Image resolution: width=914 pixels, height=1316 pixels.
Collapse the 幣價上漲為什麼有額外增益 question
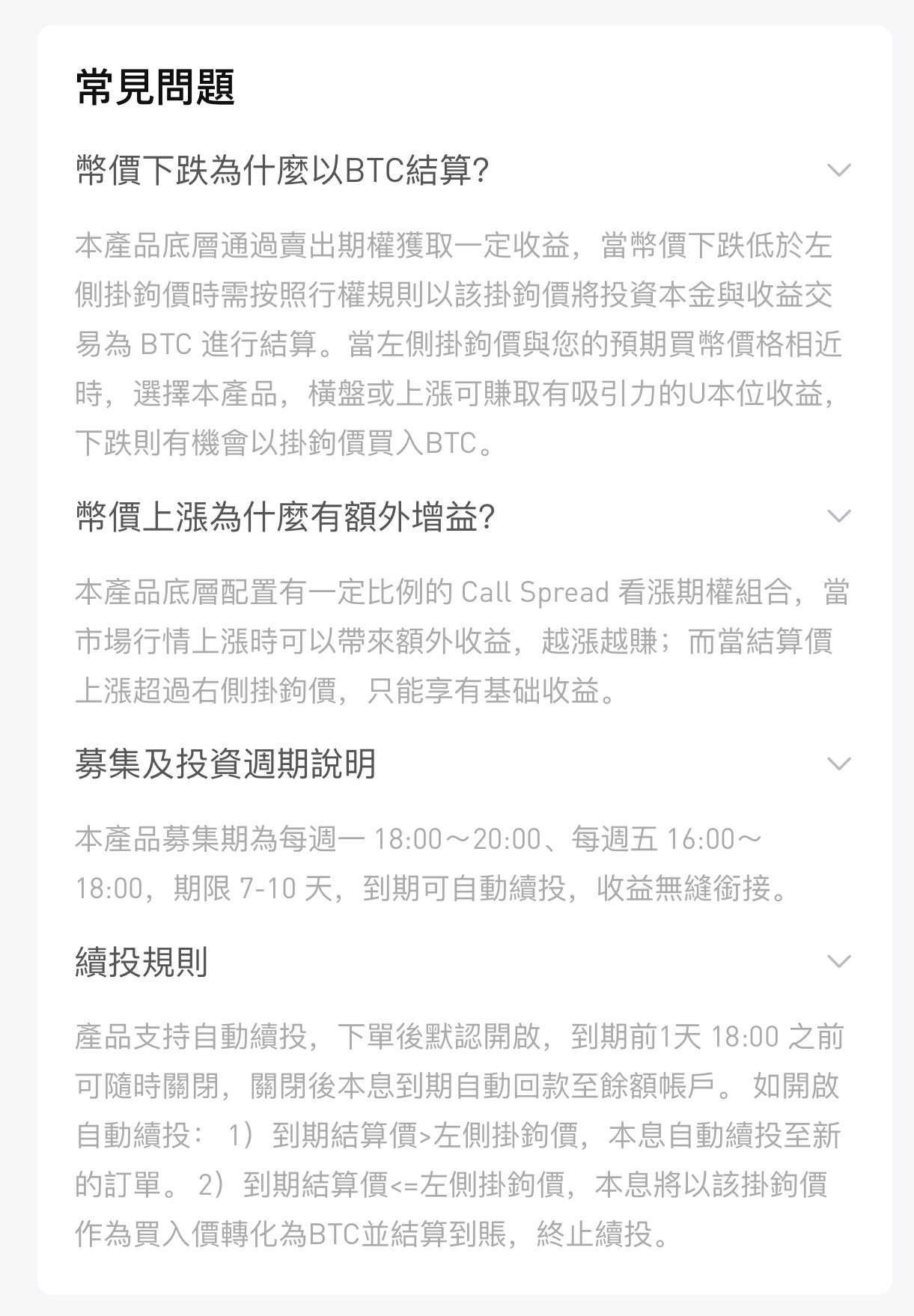point(838,517)
